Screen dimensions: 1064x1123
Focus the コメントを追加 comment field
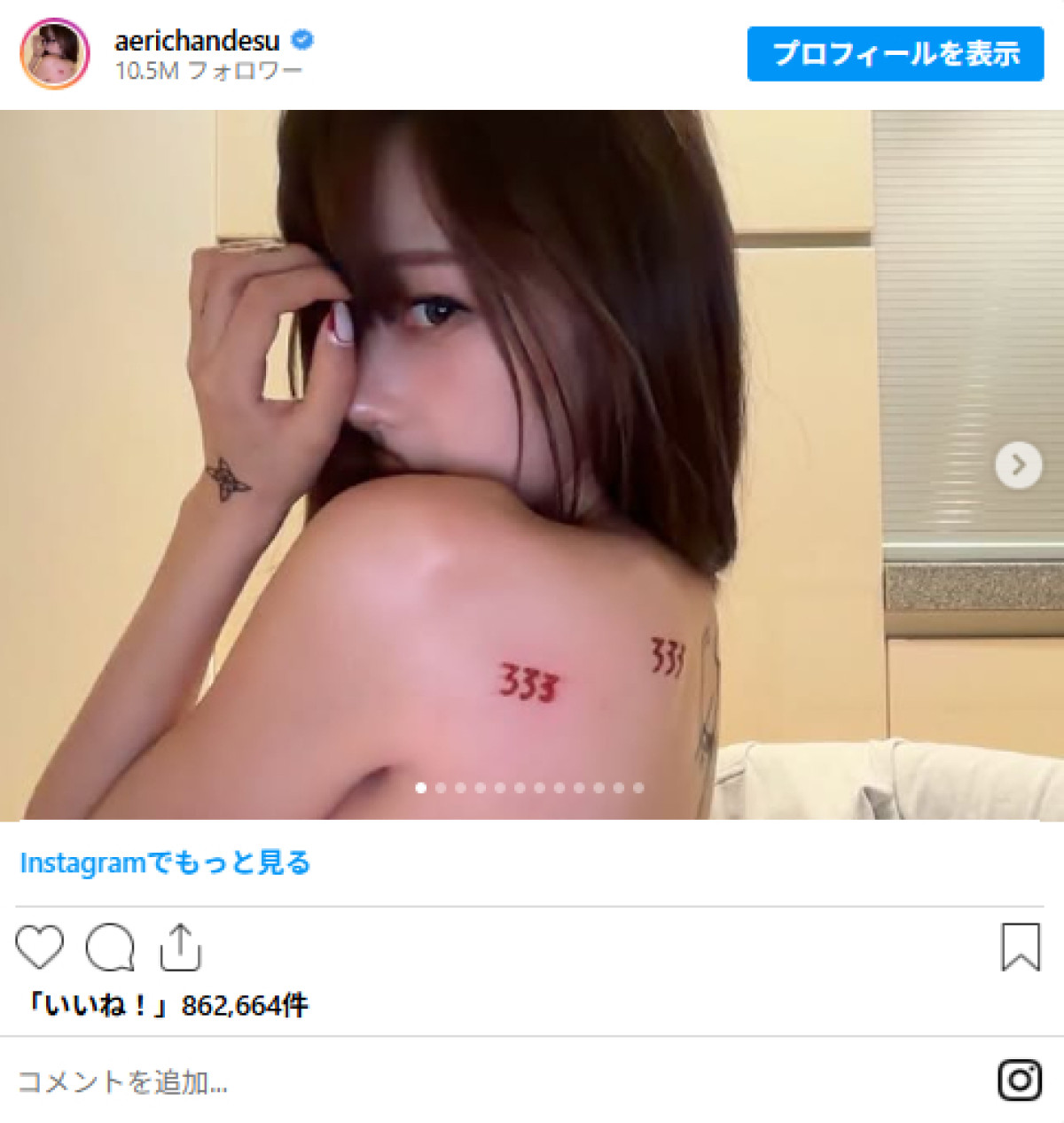pos(443,1081)
